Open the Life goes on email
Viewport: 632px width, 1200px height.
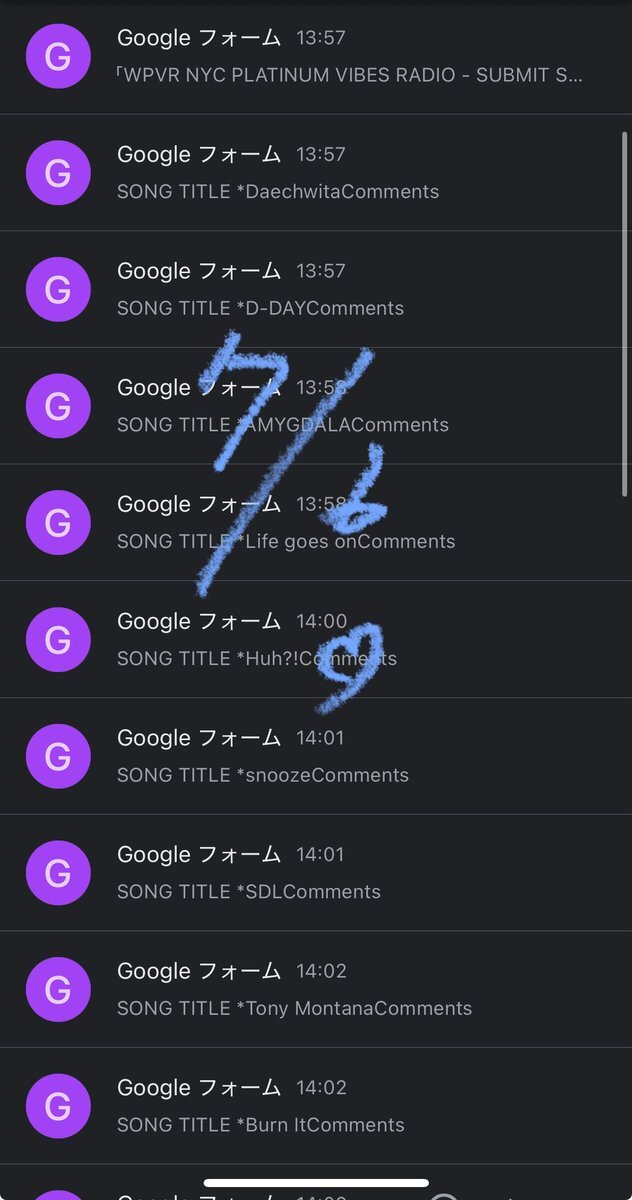click(316, 523)
